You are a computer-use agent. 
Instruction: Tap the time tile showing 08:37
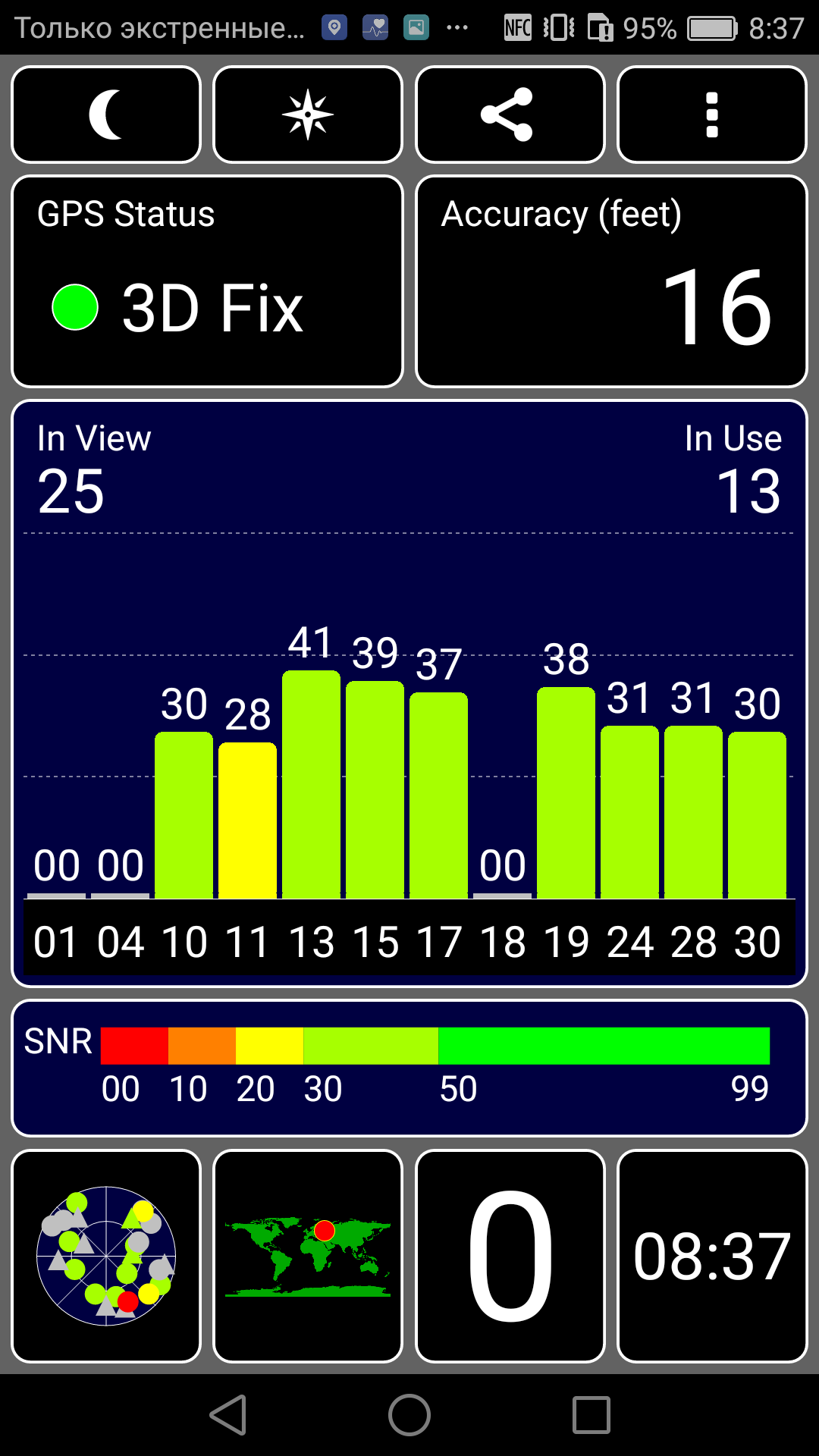(712, 1257)
